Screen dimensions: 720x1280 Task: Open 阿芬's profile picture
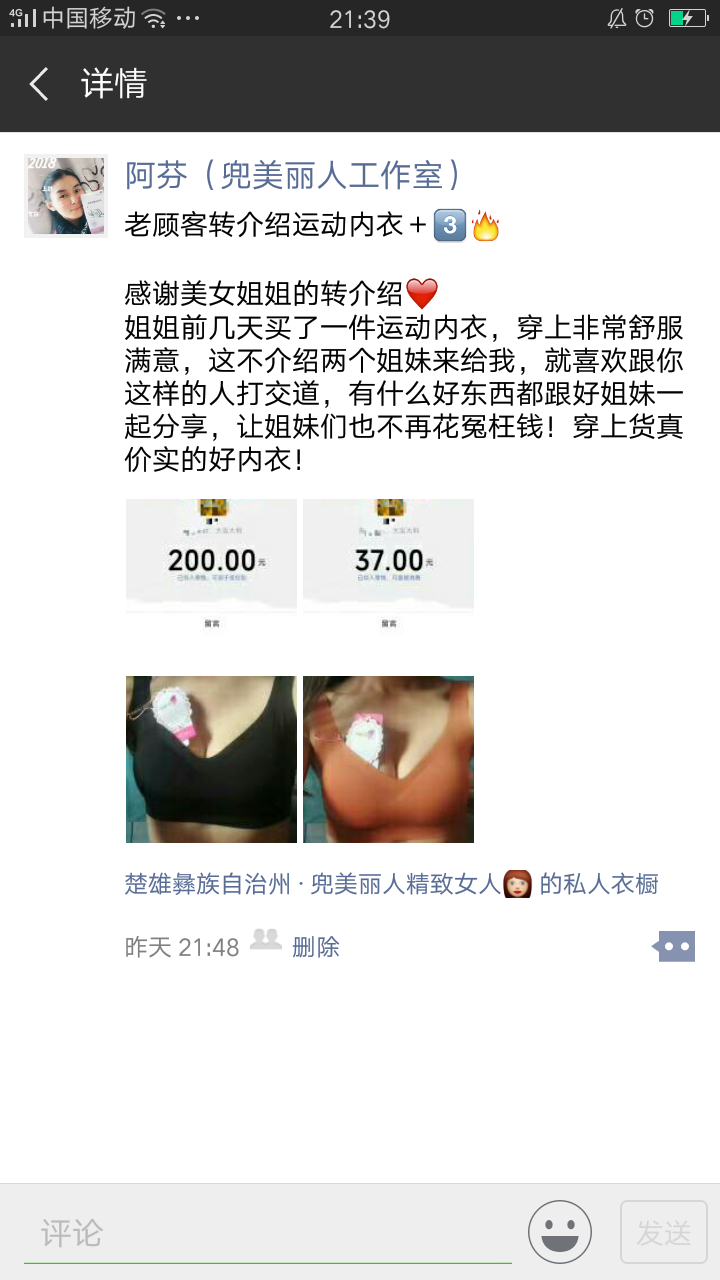pyautogui.click(x=66, y=196)
